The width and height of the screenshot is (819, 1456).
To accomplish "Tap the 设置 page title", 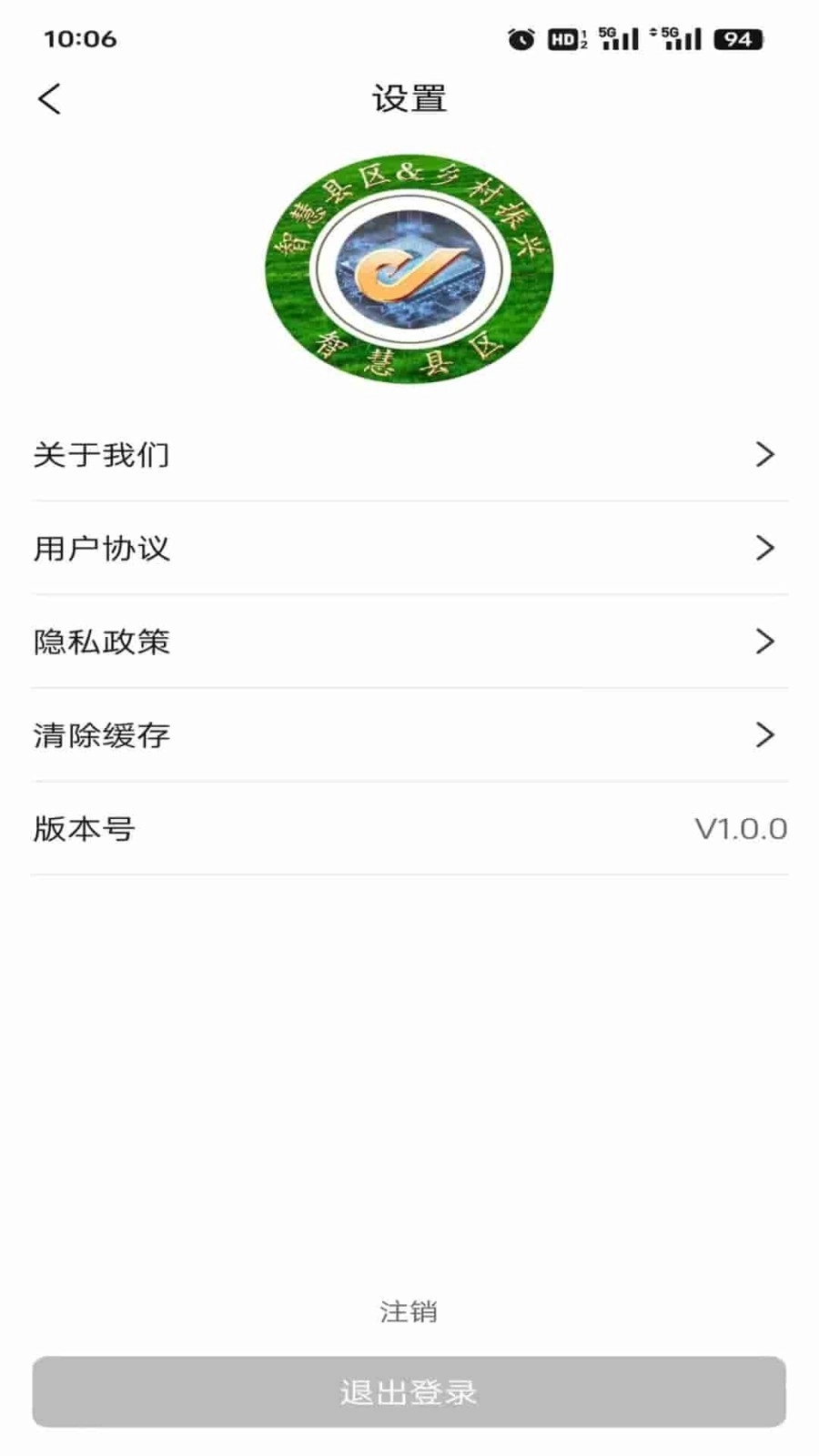I will point(409,98).
